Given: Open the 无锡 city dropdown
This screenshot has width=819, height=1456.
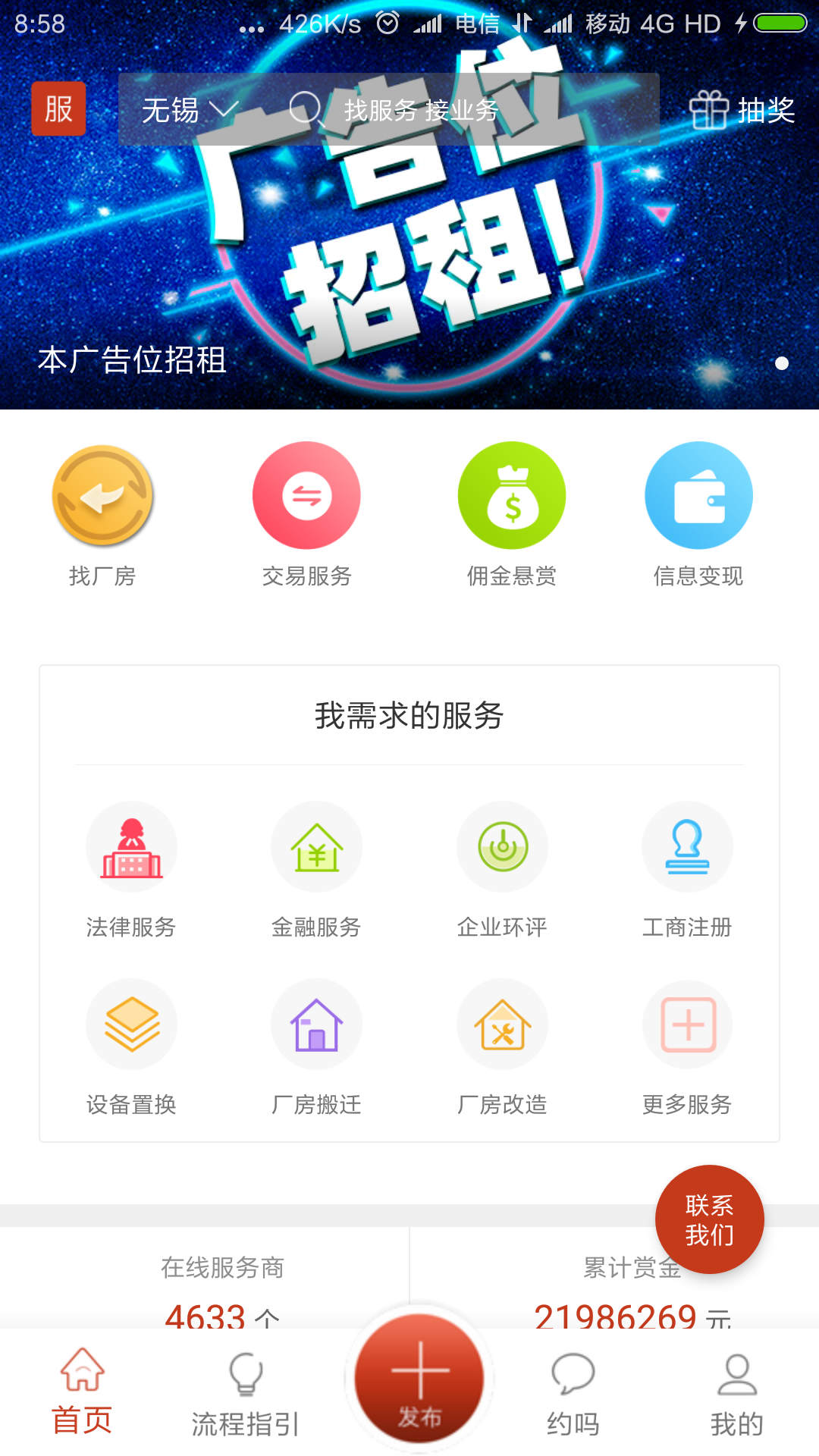Looking at the screenshot, I should pyautogui.click(x=189, y=111).
